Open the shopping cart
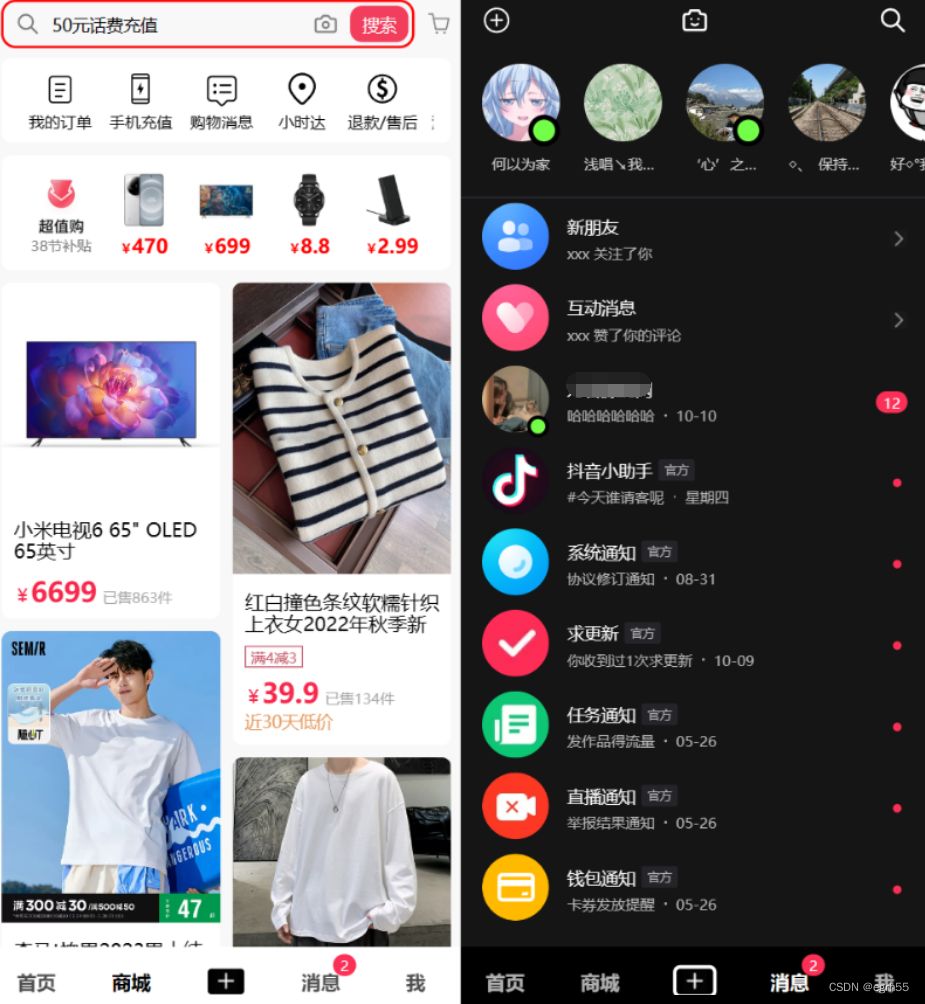The image size is (925, 1004). coord(438,23)
